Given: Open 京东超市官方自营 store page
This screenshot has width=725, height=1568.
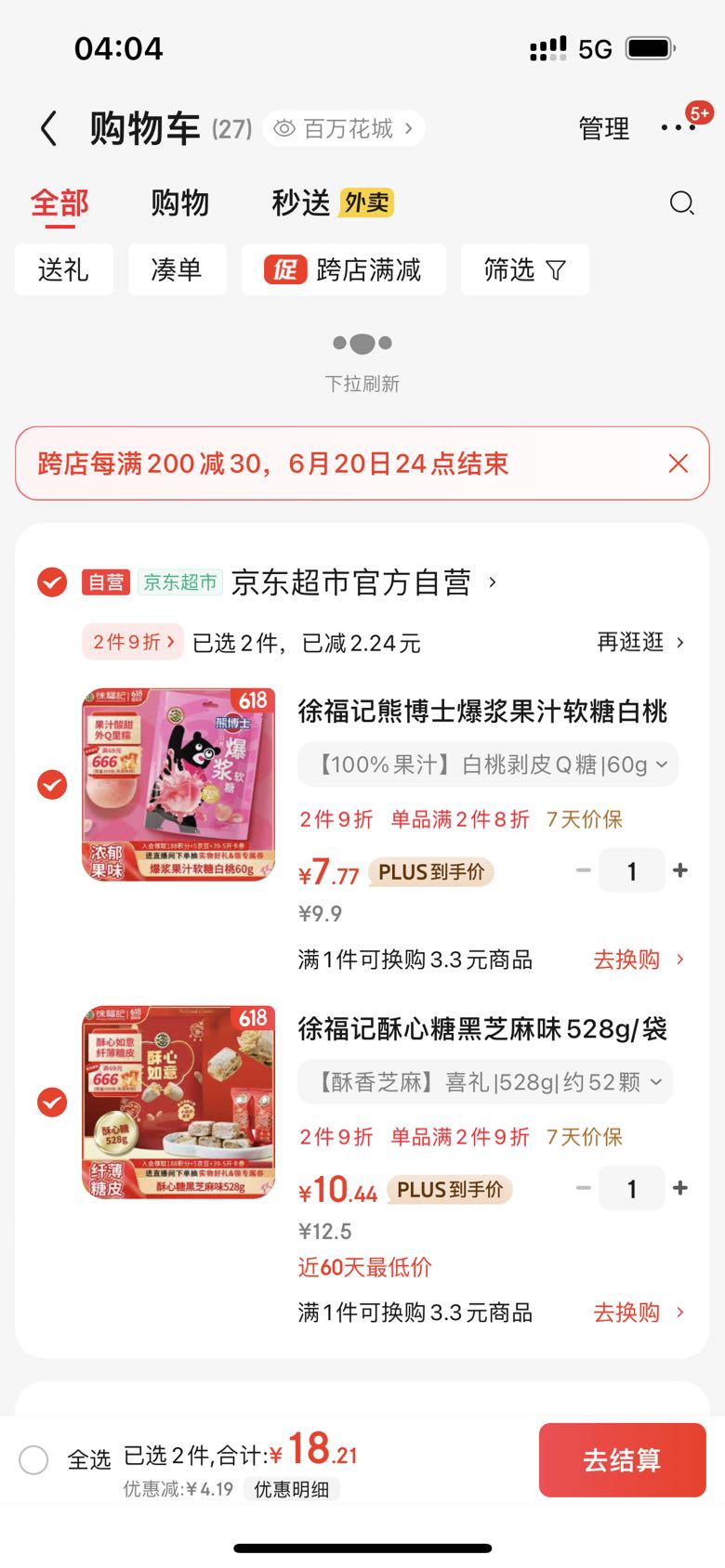Looking at the screenshot, I should pyautogui.click(x=362, y=582).
